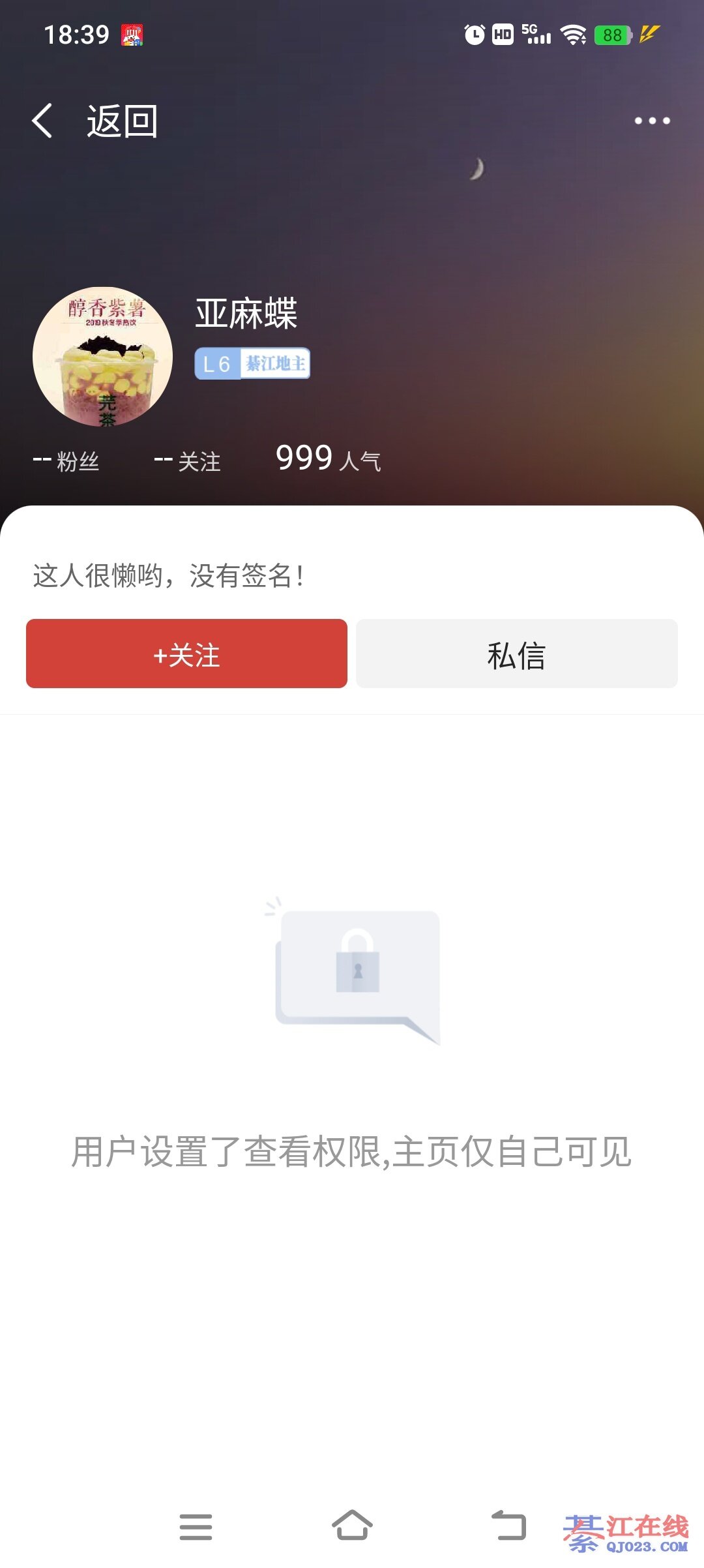View 亚麻蝶's profile avatar
The image size is (704, 1568).
coord(102,357)
